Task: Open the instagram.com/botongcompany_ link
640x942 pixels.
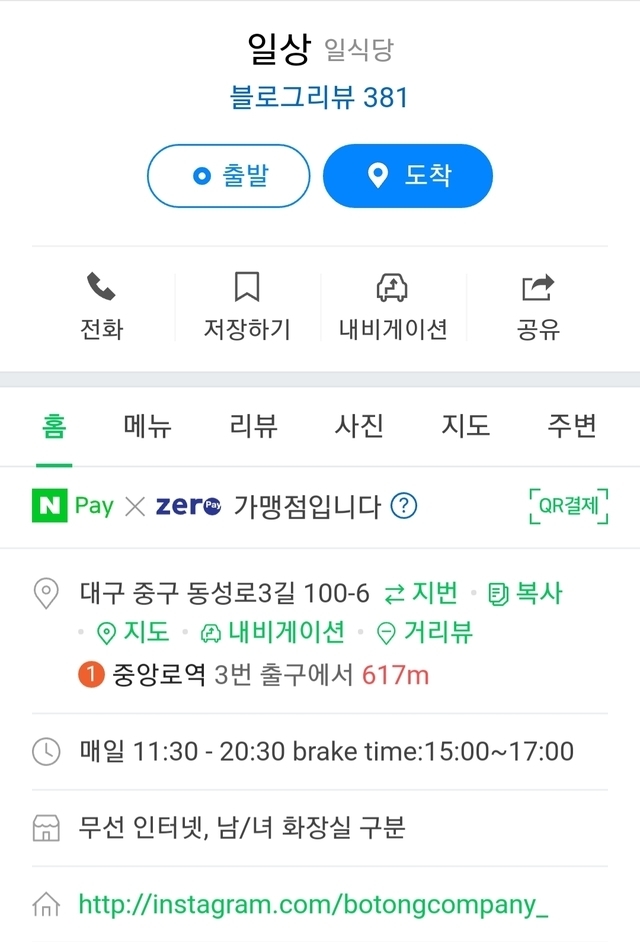Action: 313,905
